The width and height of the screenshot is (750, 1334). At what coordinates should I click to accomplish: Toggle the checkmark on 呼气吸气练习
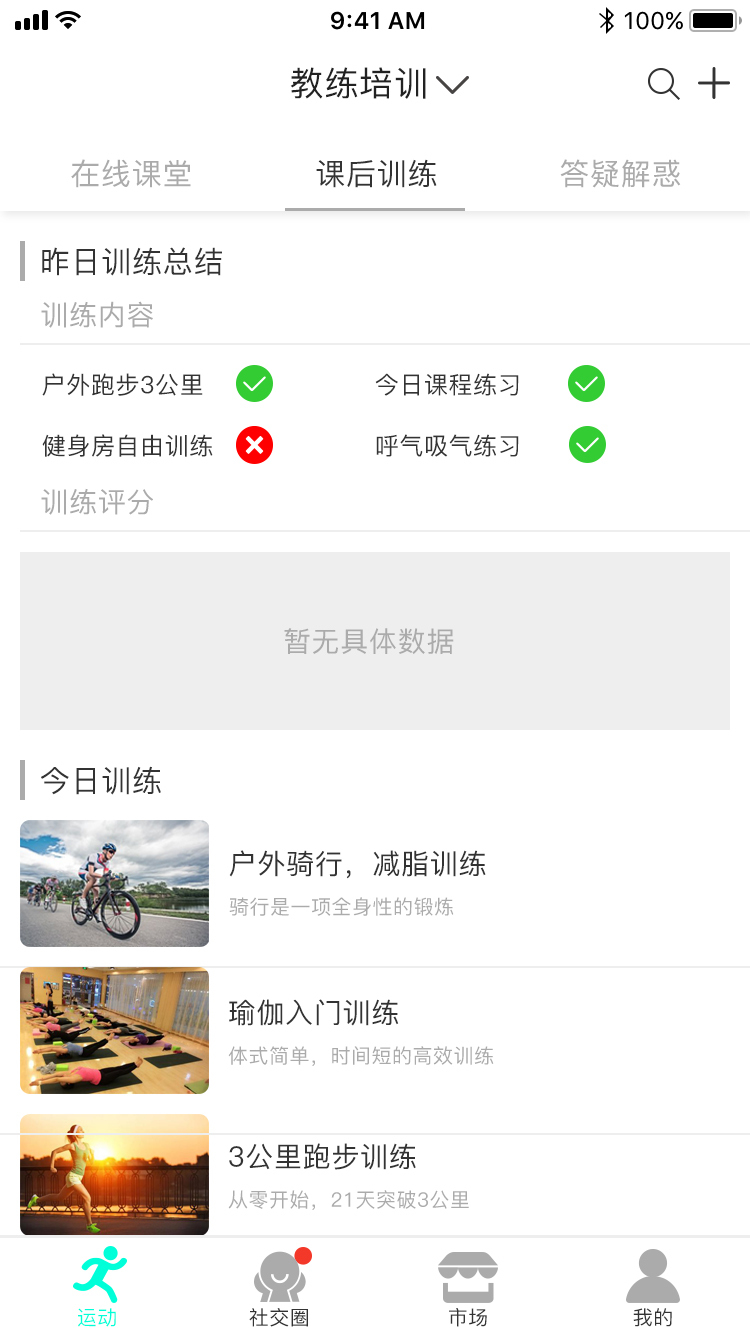pos(587,445)
